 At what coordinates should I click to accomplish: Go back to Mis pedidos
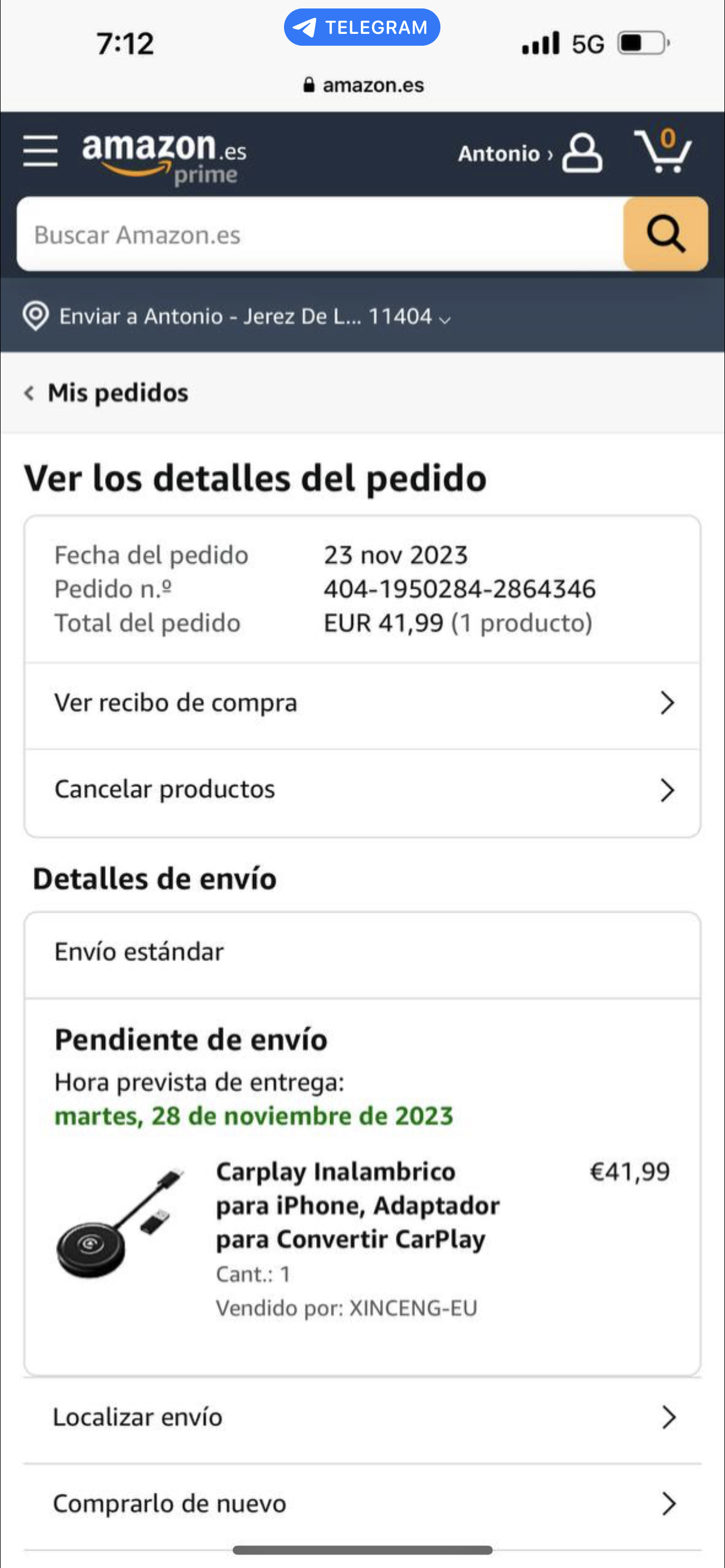[107, 393]
